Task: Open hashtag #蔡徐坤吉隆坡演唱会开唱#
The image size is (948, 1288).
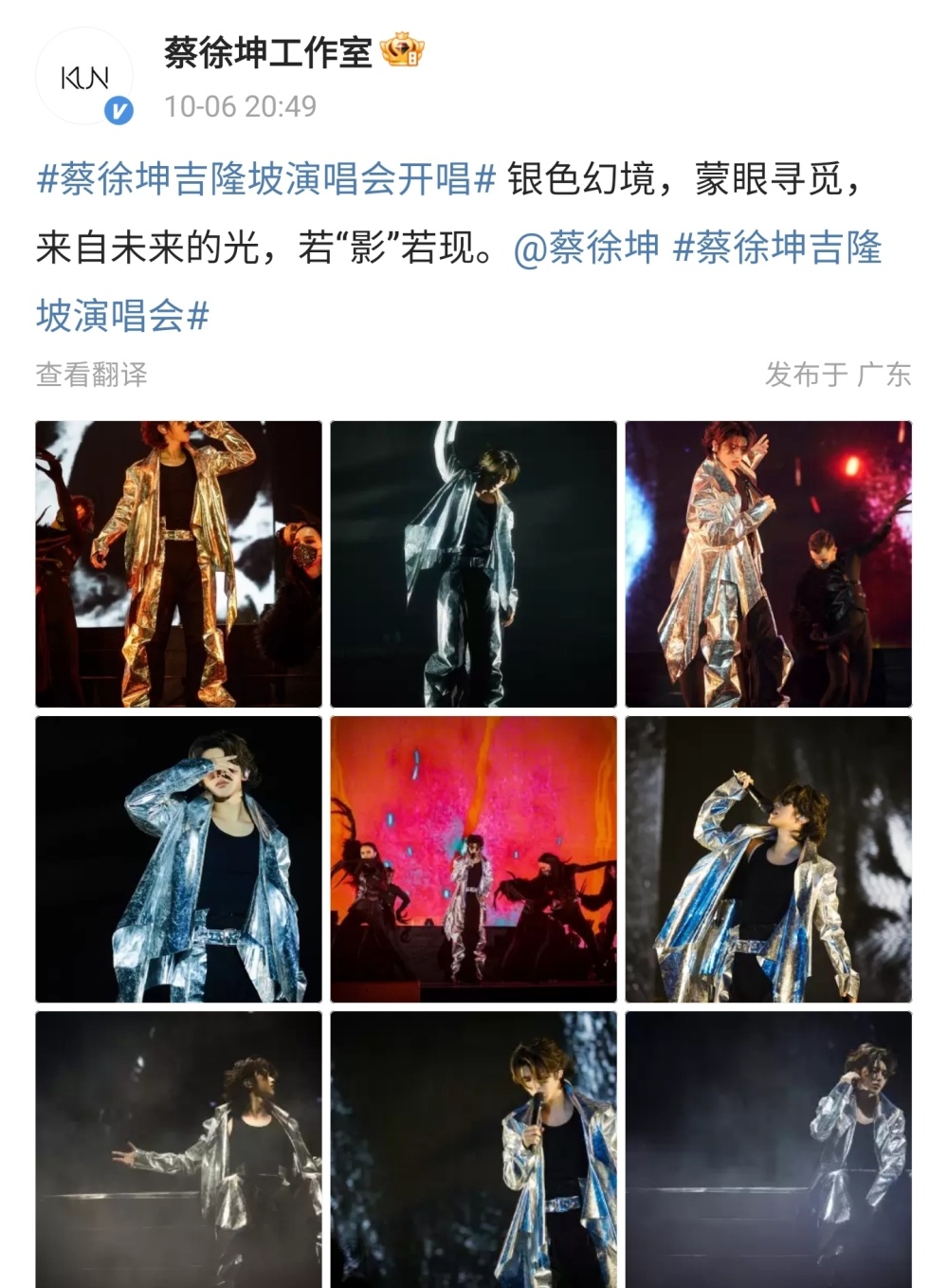Action: click(x=266, y=178)
